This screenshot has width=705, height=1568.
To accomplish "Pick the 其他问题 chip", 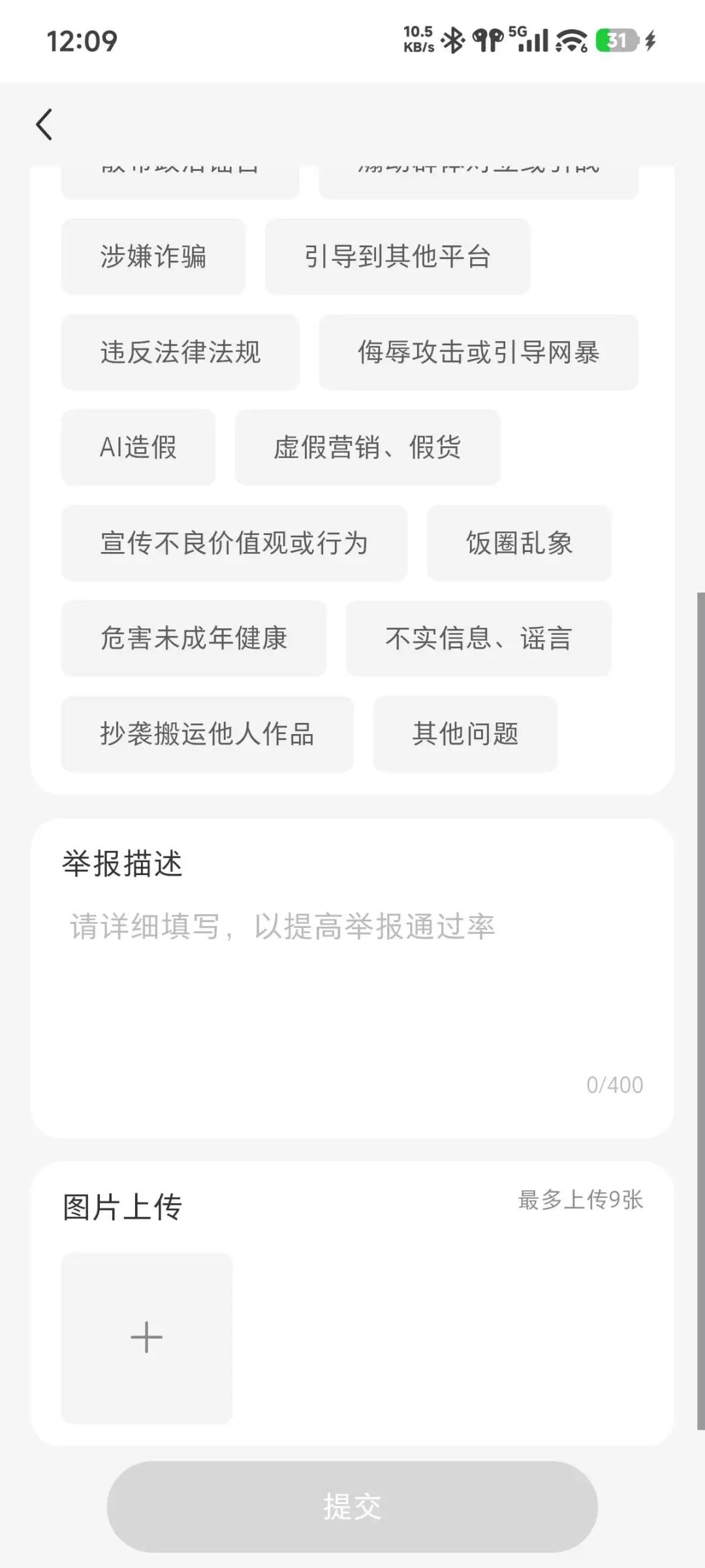I will click(x=465, y=734).
